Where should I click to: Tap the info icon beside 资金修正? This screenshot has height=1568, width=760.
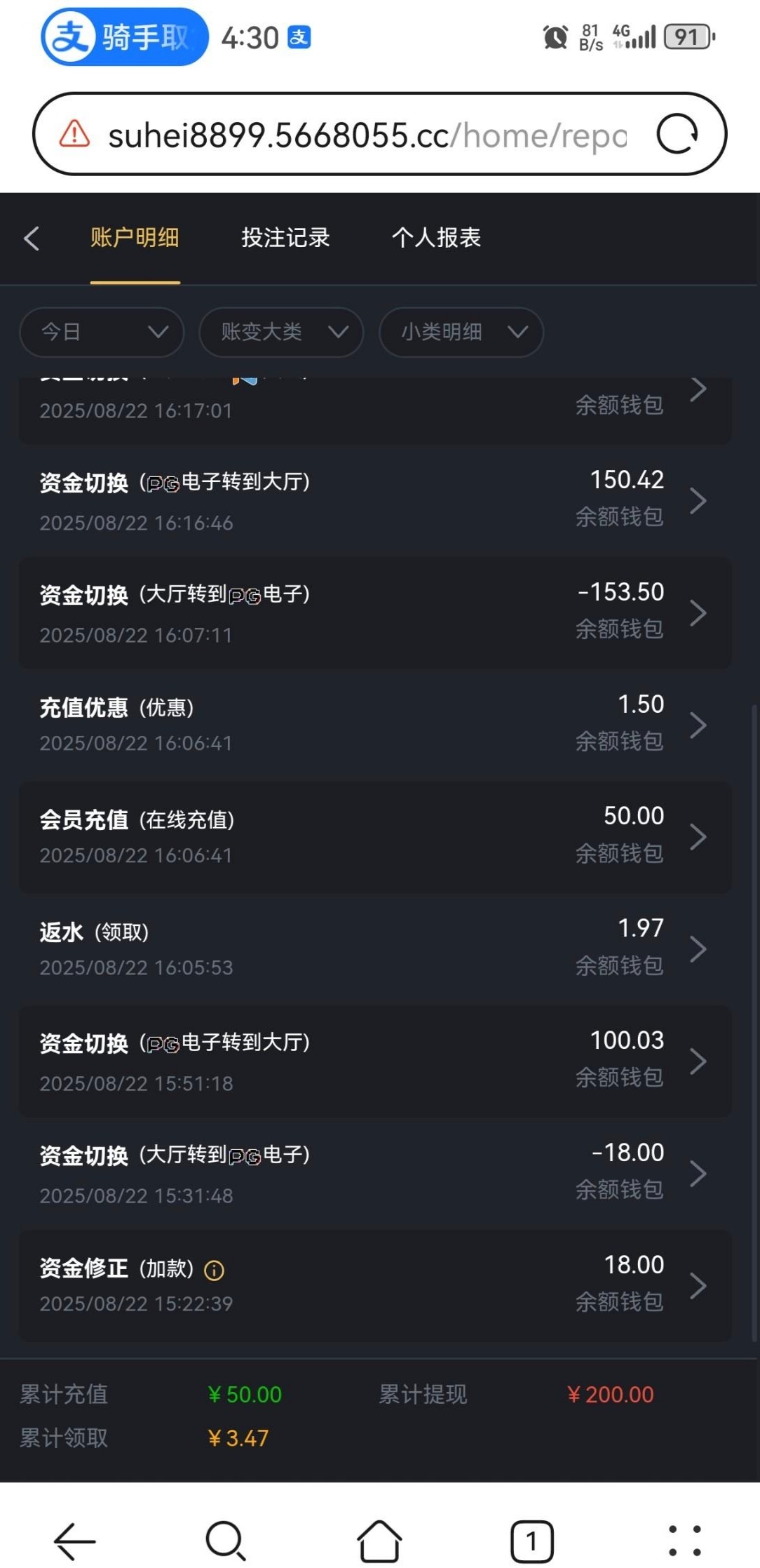214,1270
